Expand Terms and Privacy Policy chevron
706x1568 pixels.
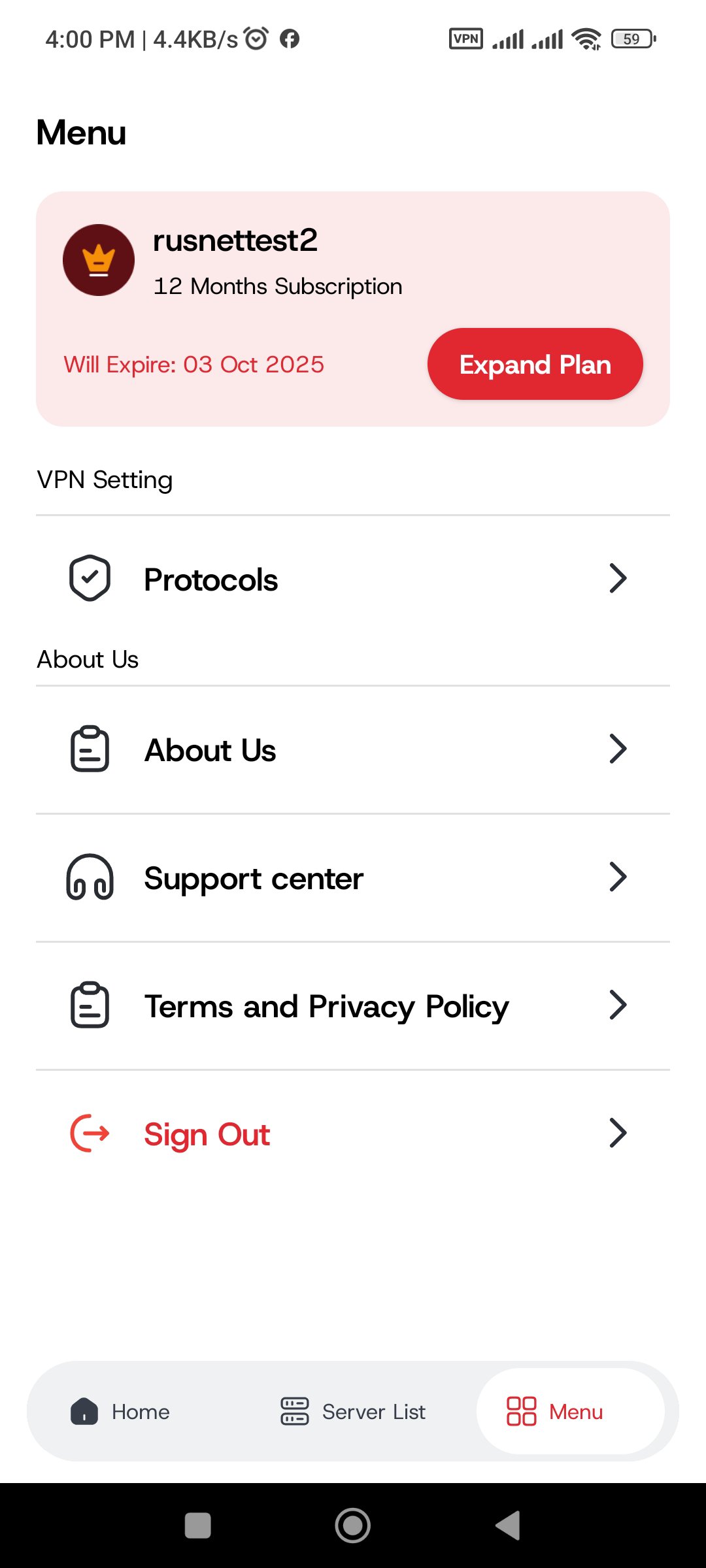coord(617,1005)
